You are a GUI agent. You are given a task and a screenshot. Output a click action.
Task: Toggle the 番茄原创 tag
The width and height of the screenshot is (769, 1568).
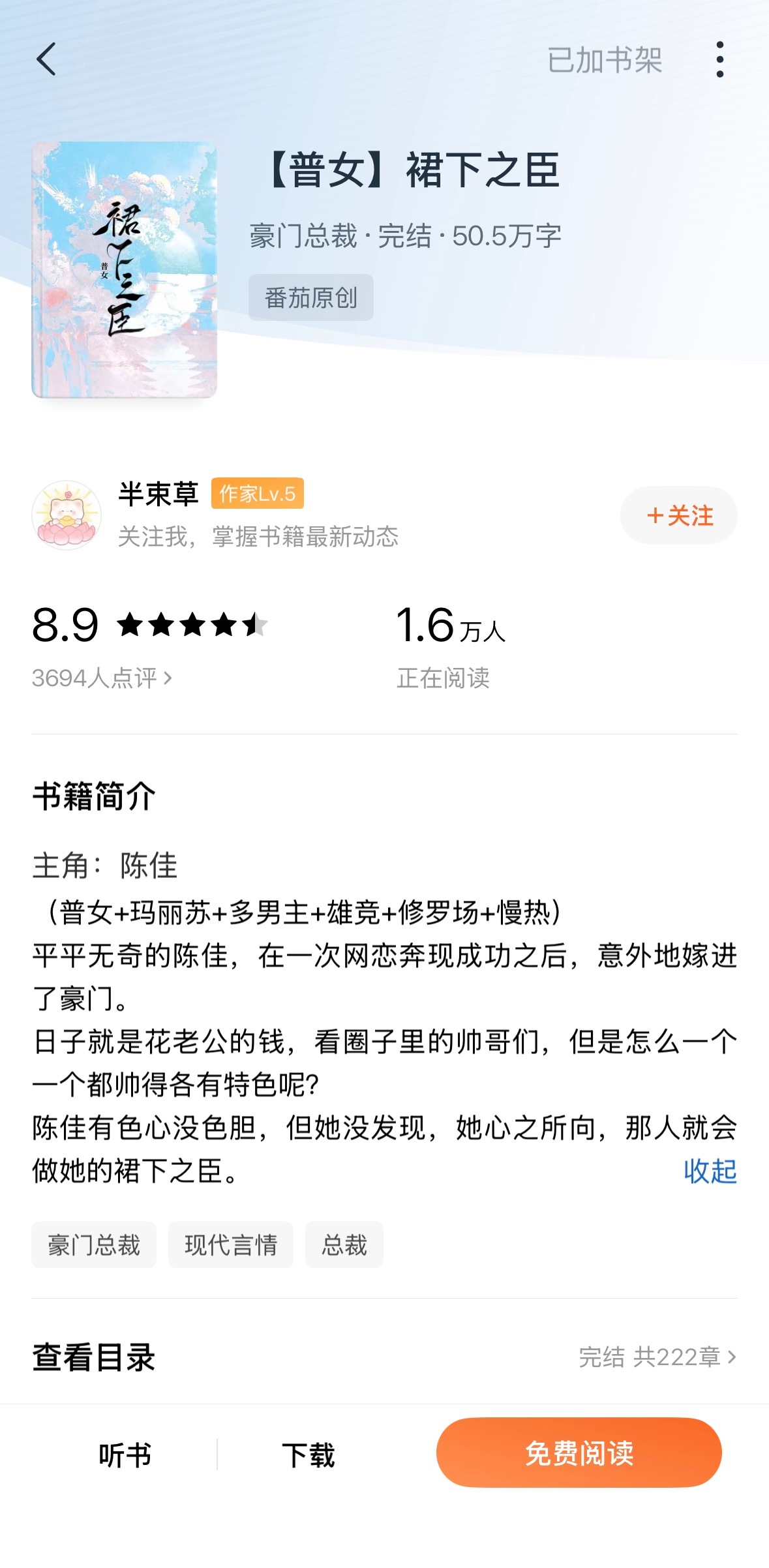click(310, 297)
